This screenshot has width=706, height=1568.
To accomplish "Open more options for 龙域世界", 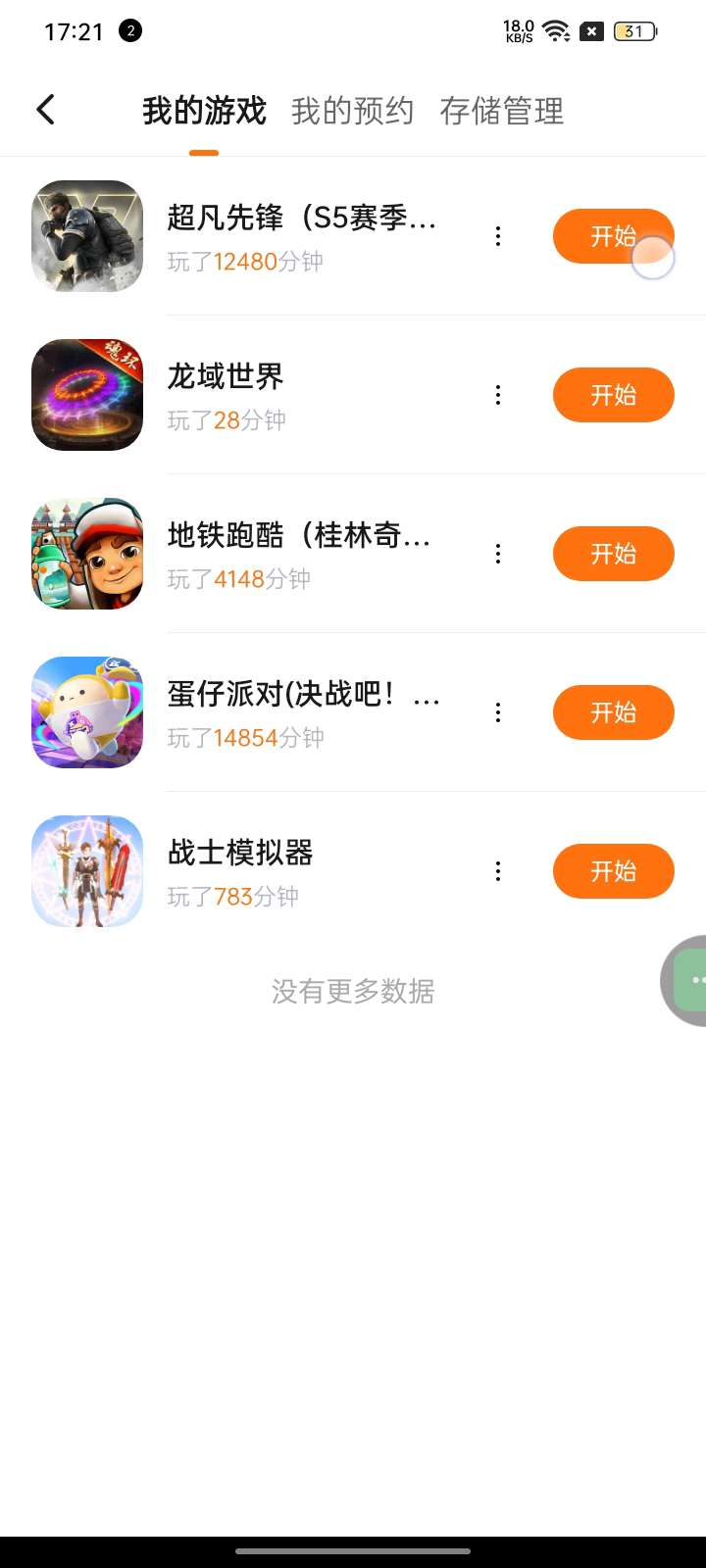I will [498, 395].
